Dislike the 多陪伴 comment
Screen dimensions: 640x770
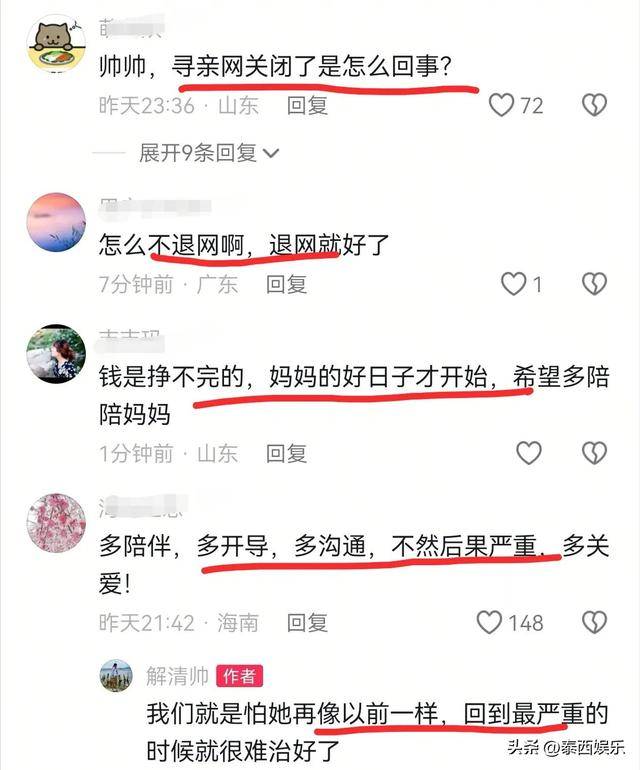594,623
